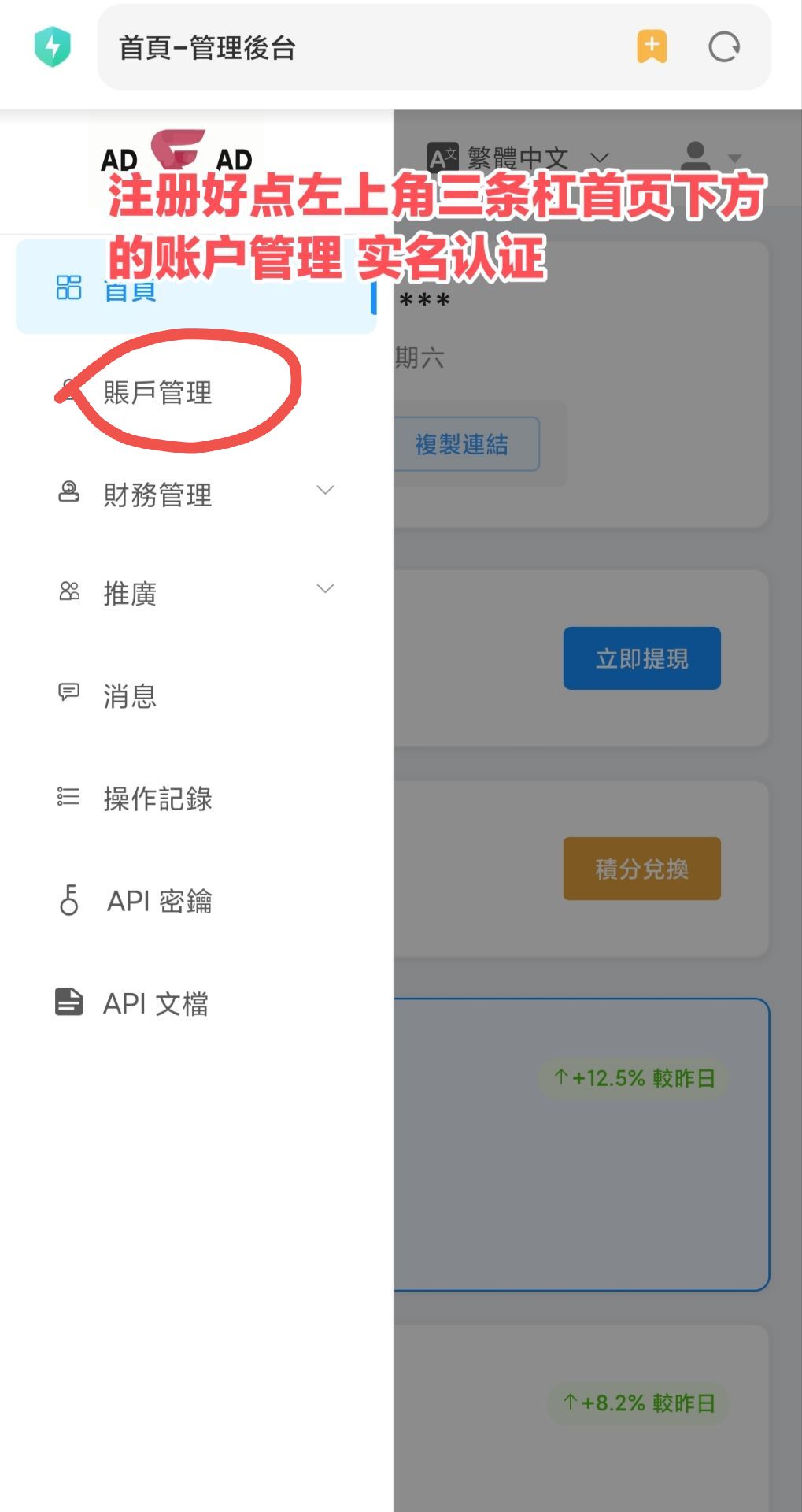Reload the page with refresh icon
The image size is (802, 1512).
coord(723,47)
